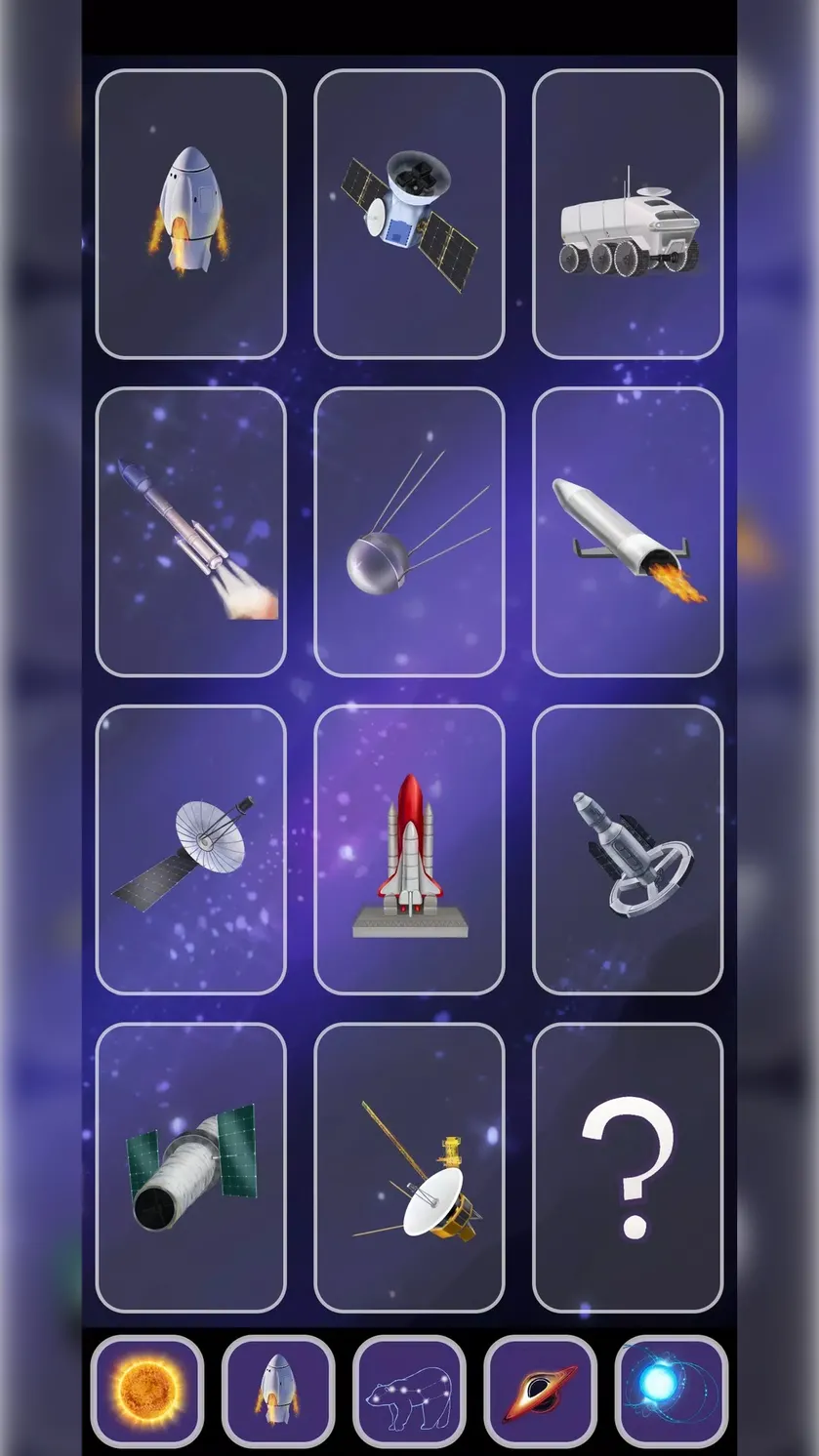This screenshot has height=1456, width=819.
Task: Open the six-wheeled rover card
Action: coord(628,215)
